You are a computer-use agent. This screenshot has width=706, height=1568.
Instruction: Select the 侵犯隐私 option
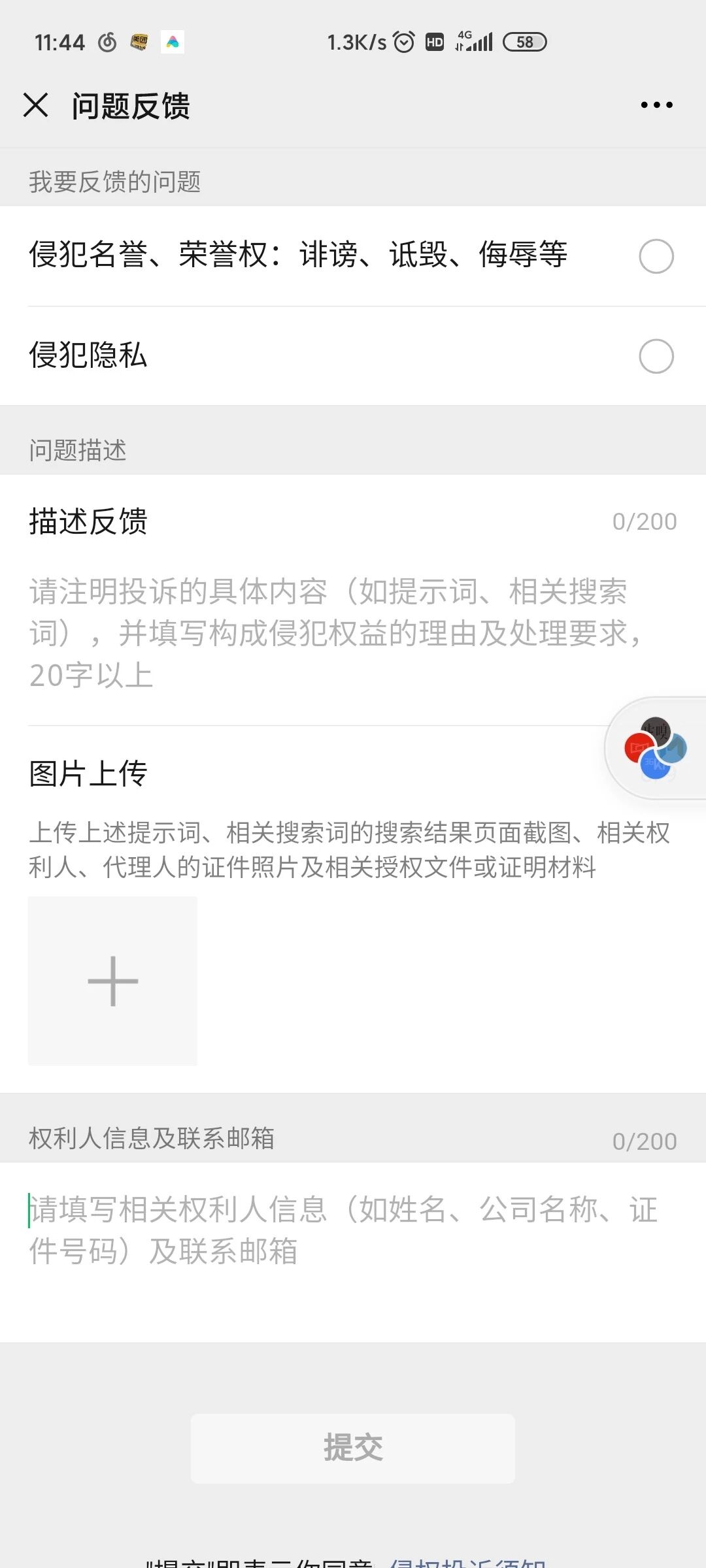(x=353, y=356)
